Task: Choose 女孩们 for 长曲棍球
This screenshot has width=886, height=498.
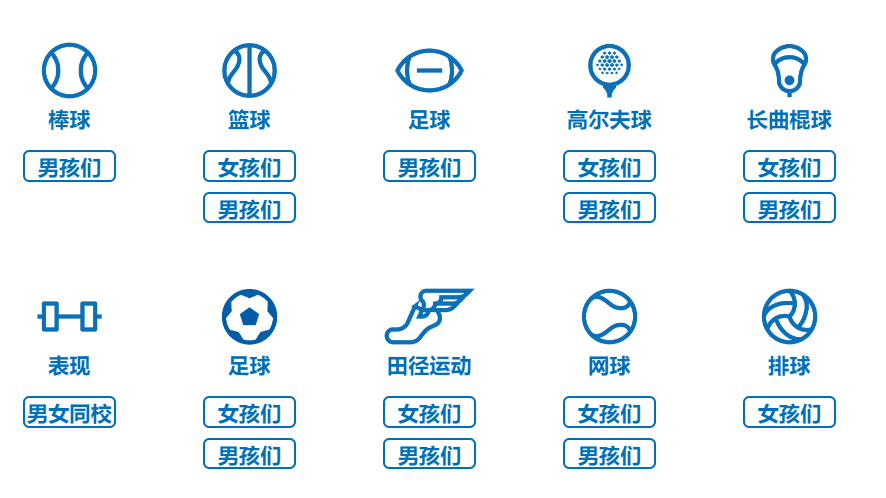Action: pos(789,166)
